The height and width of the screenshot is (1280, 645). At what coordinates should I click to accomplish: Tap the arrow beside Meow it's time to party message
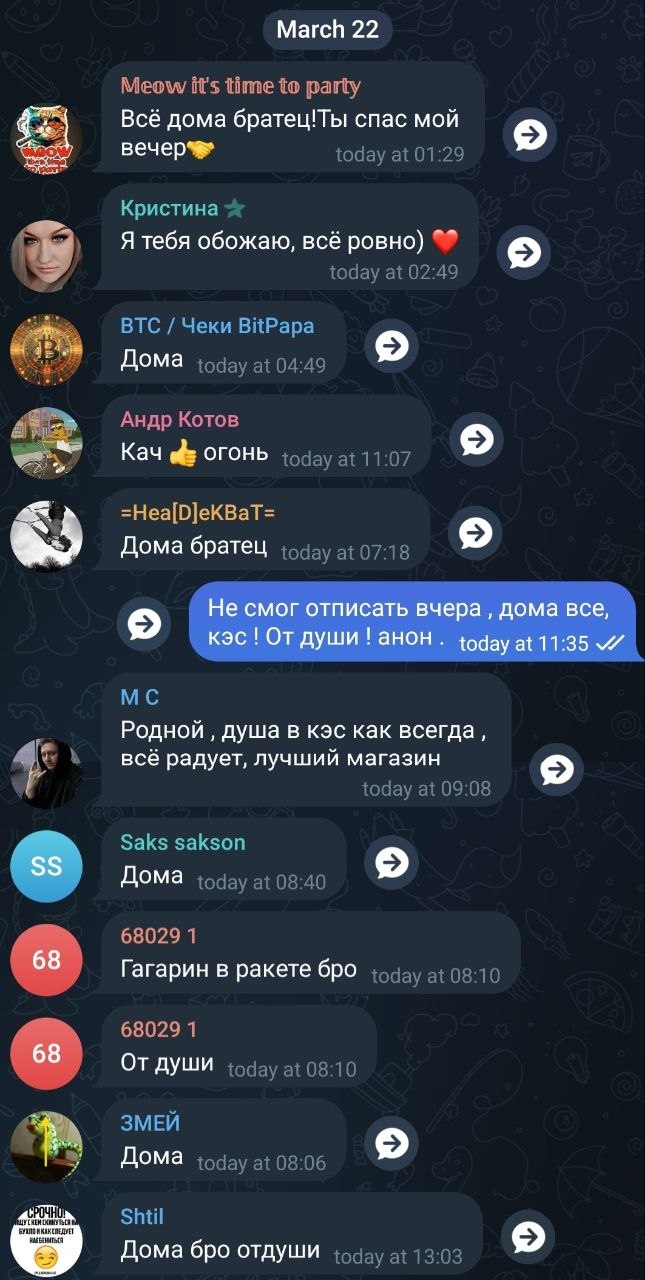point(530,134)
